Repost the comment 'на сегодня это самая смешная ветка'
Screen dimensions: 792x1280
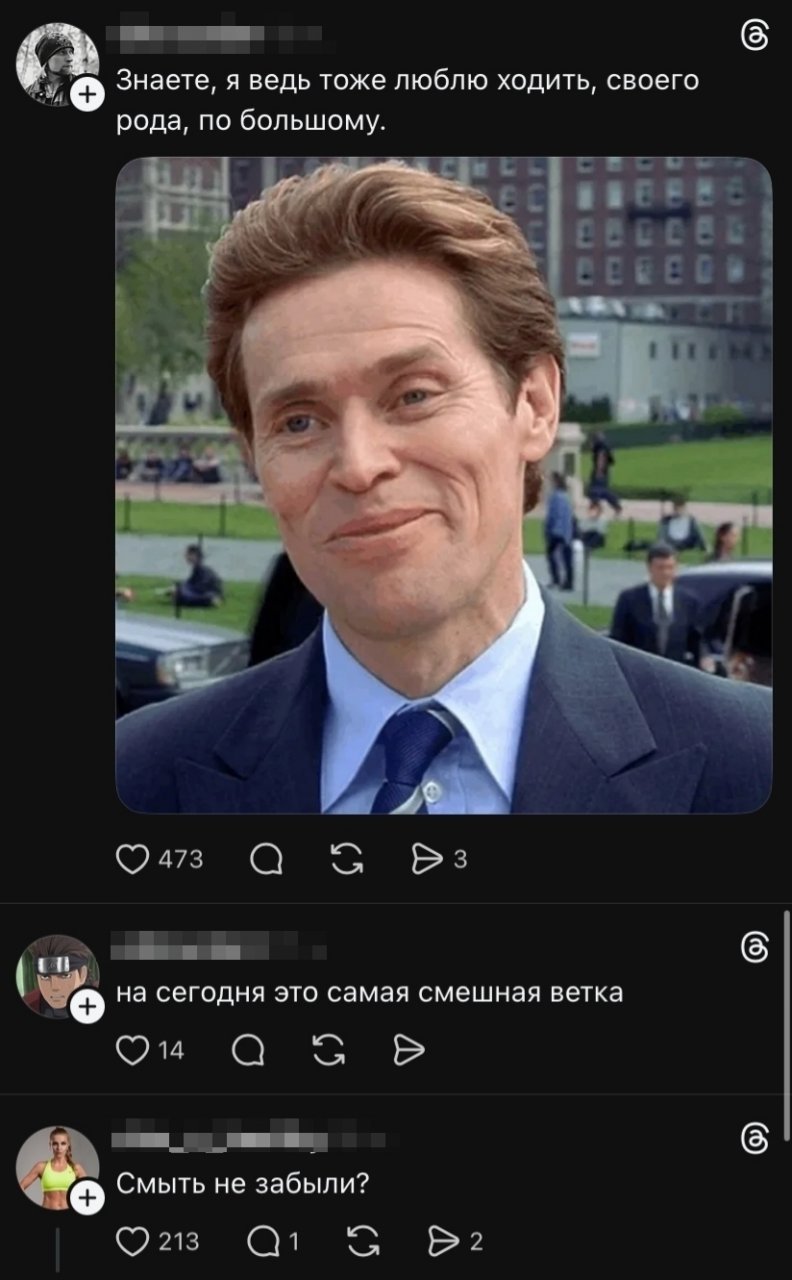tap(328, 1049)
